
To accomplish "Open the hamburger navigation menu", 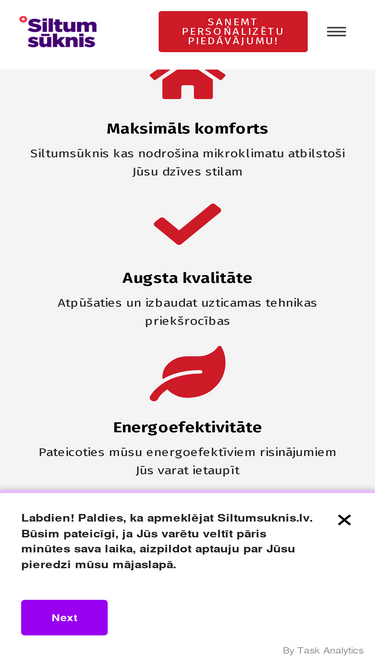I will point(336,32).
